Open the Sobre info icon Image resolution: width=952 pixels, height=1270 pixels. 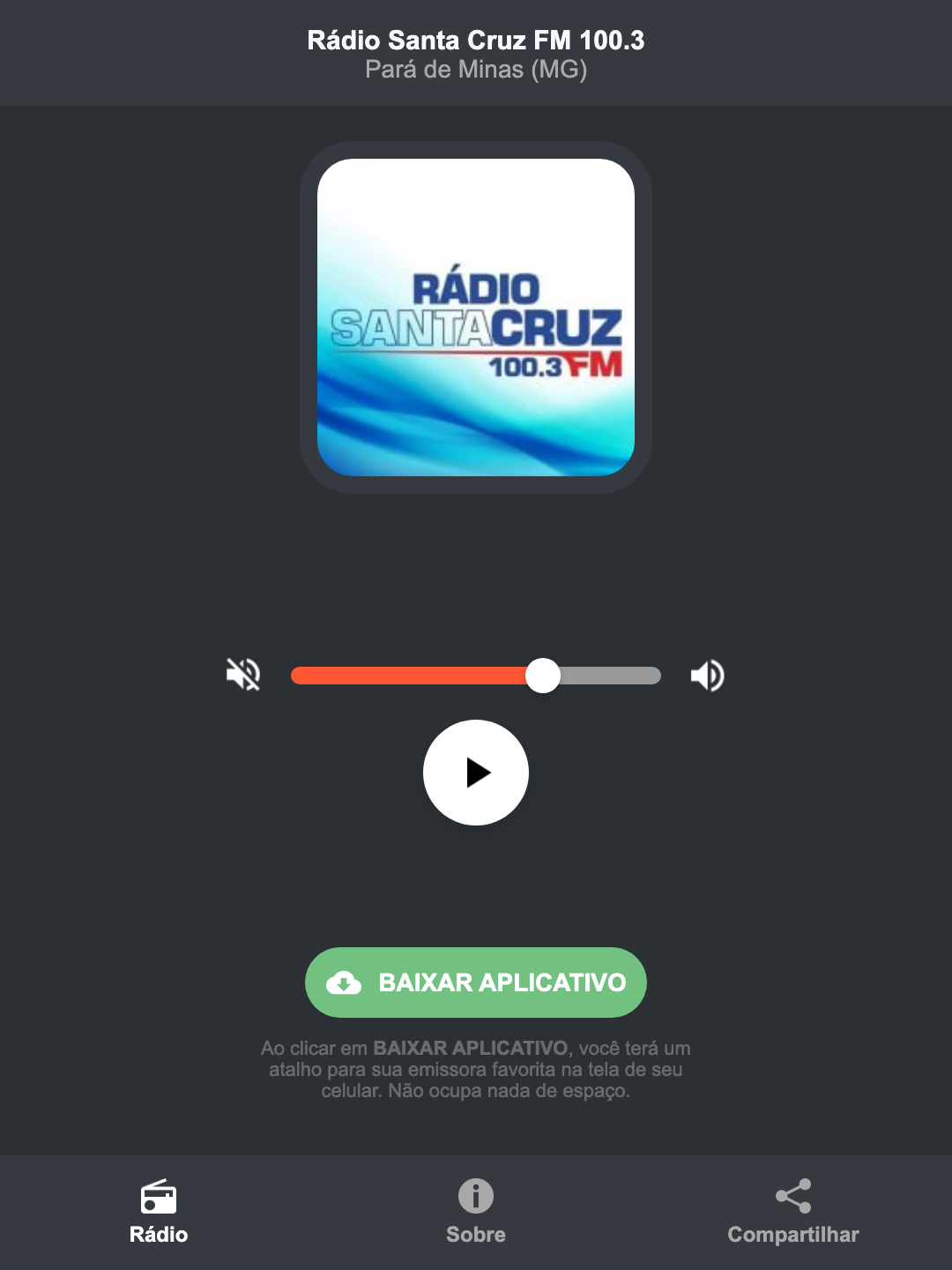[475, 1196]
